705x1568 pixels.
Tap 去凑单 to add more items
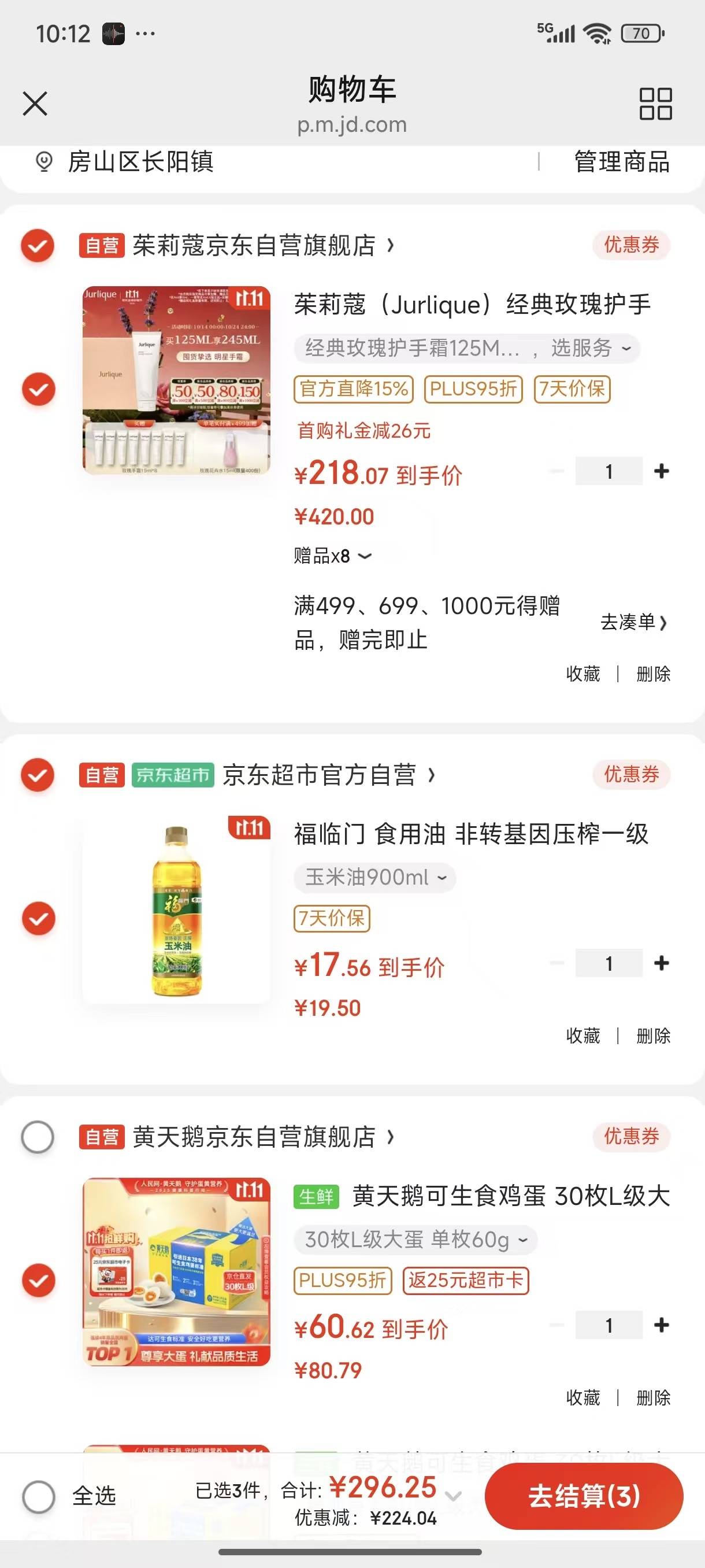[633, 622]
